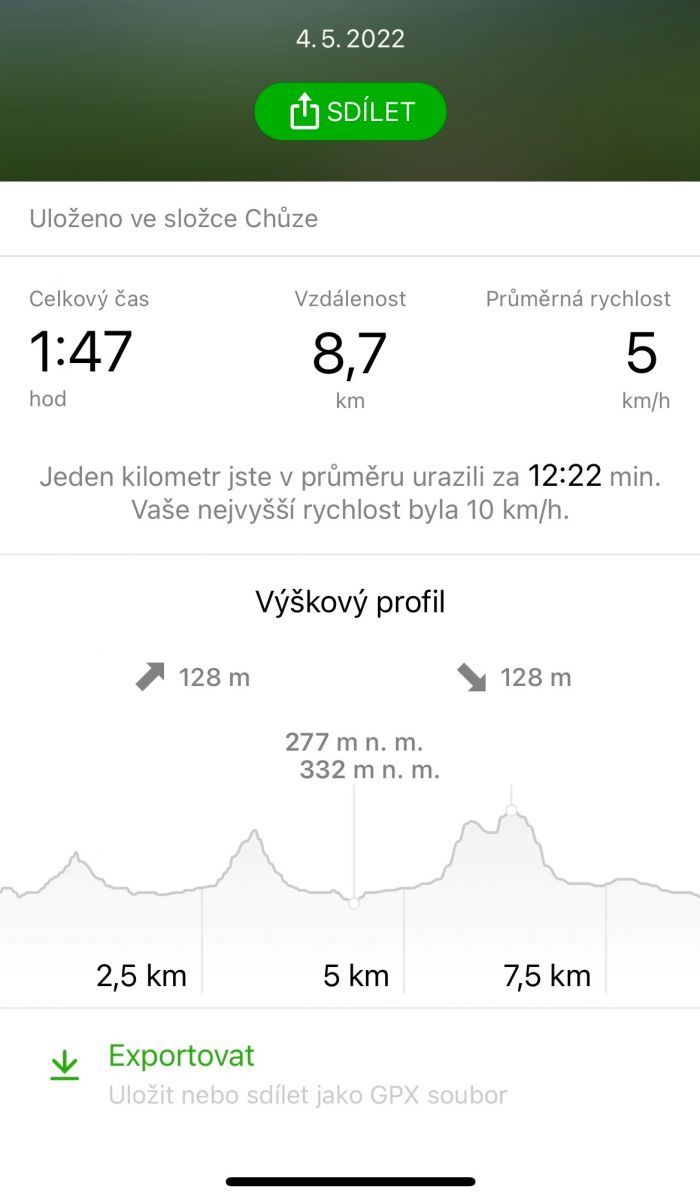The height and width of the screenshot is (1200, 700).
Task: Export the route as a GPX file
Action: point(181,1057)
